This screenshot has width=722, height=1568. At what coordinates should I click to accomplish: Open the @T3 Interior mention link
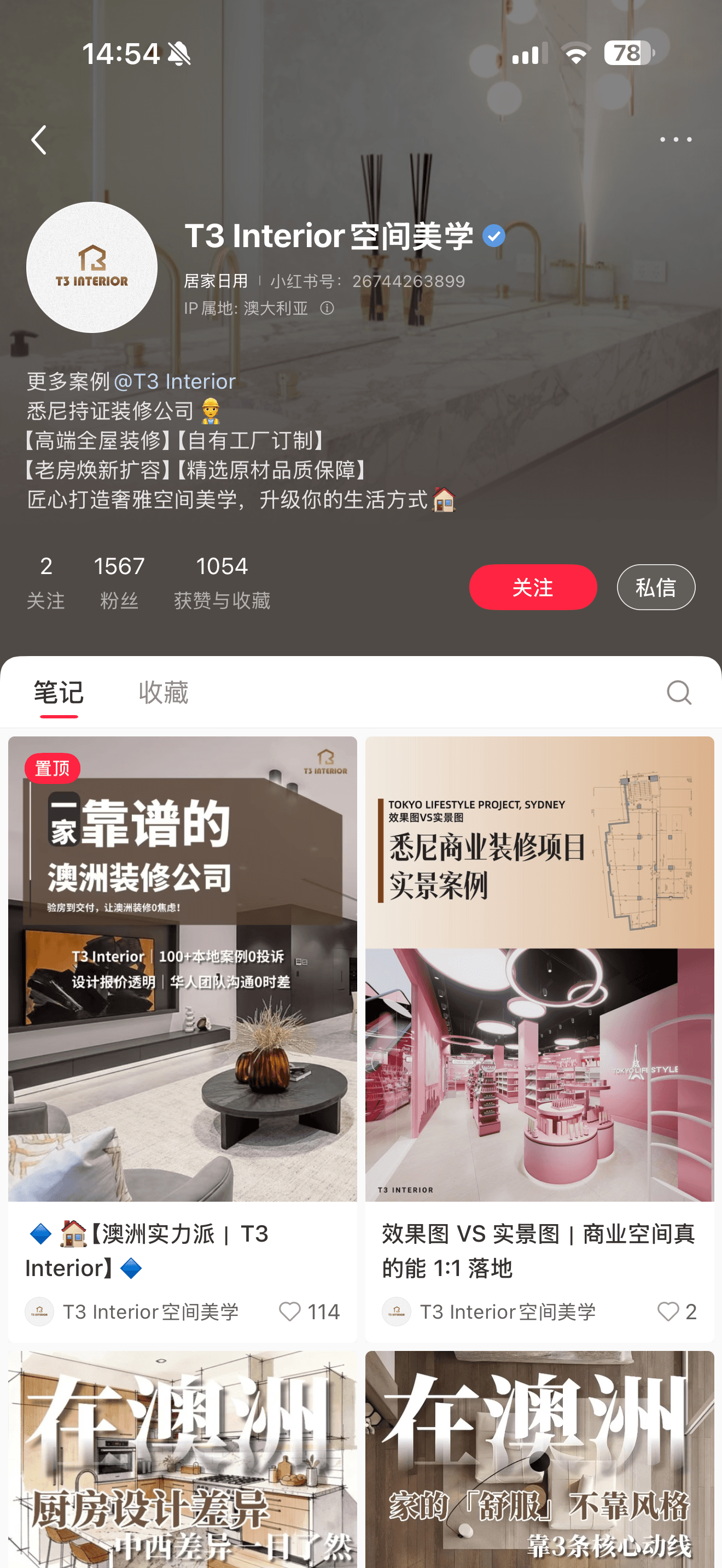pos(174,382)
